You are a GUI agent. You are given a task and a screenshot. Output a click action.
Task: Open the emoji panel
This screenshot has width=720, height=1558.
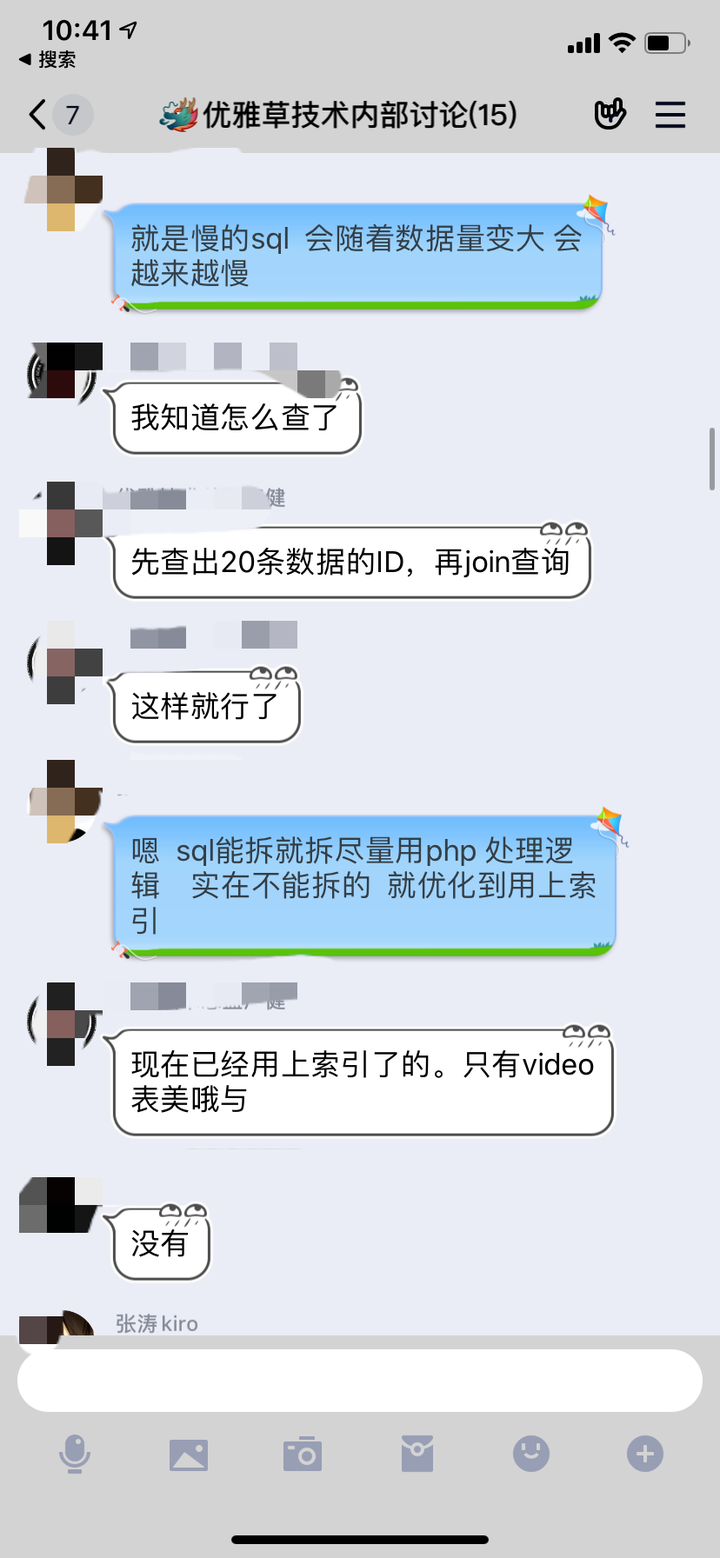coord(531,1453)
